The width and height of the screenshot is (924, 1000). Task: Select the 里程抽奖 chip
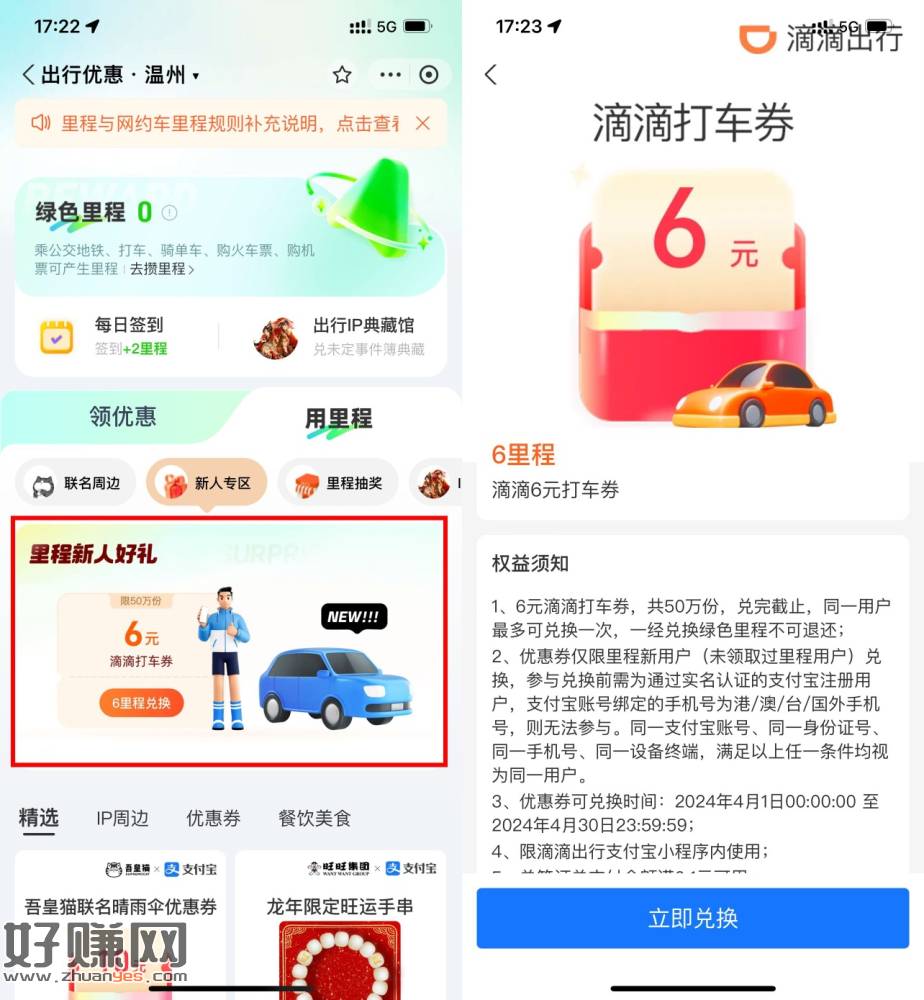tap(338, 484)
